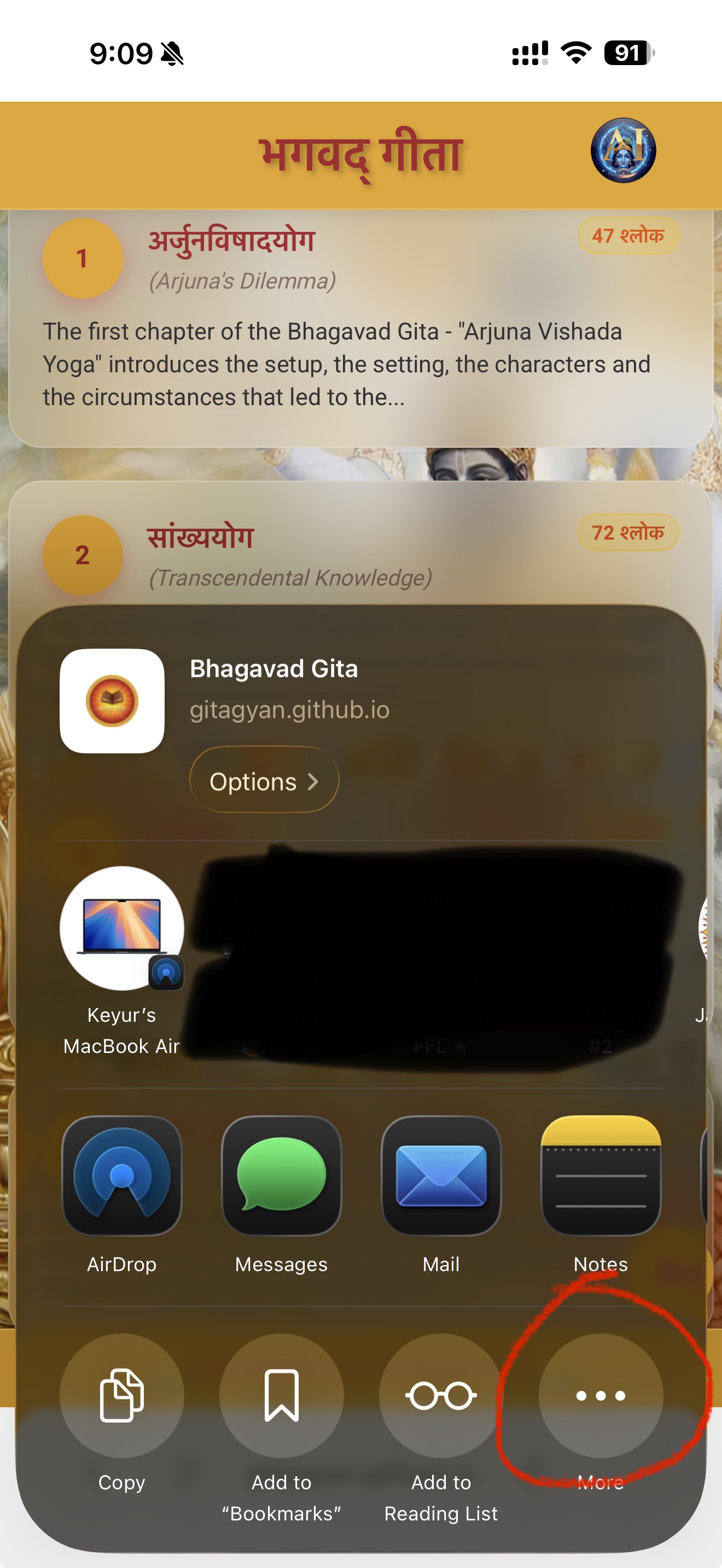Add page to Bookmarks
The height and width of the screenshot is (1568, 722).
point(281,1395)
